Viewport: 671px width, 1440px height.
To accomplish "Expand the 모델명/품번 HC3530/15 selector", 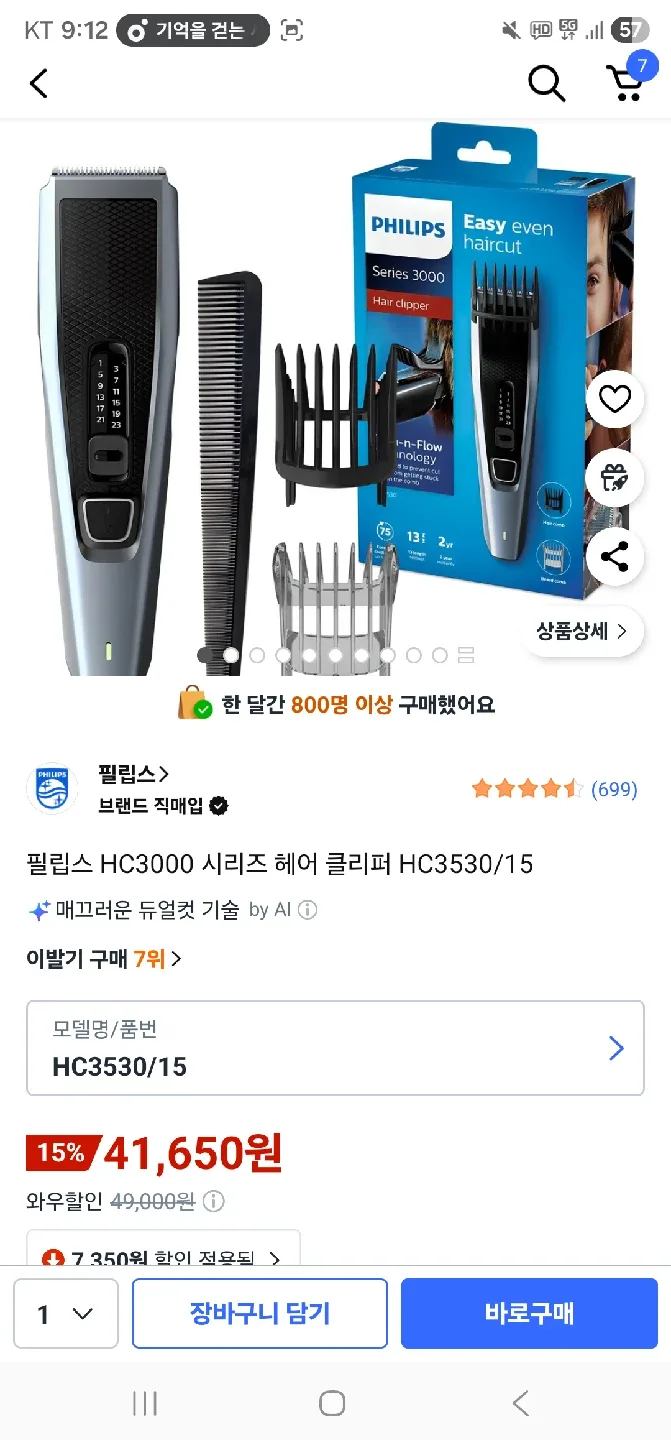I will coord(335,1048).
